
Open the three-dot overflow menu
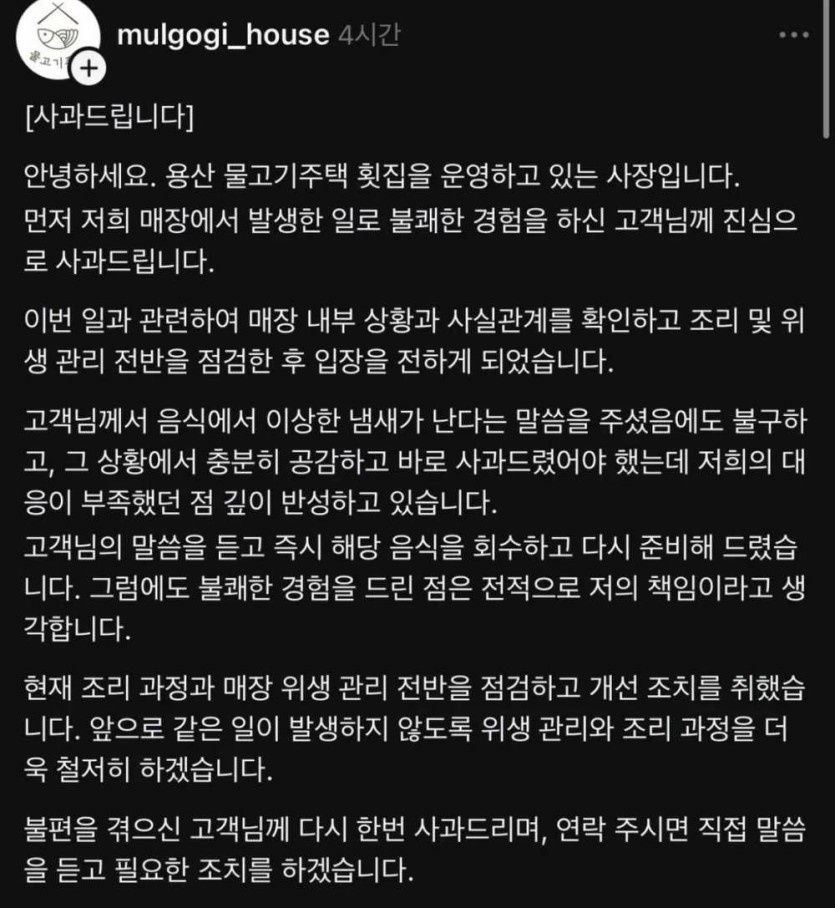point(793,35)
